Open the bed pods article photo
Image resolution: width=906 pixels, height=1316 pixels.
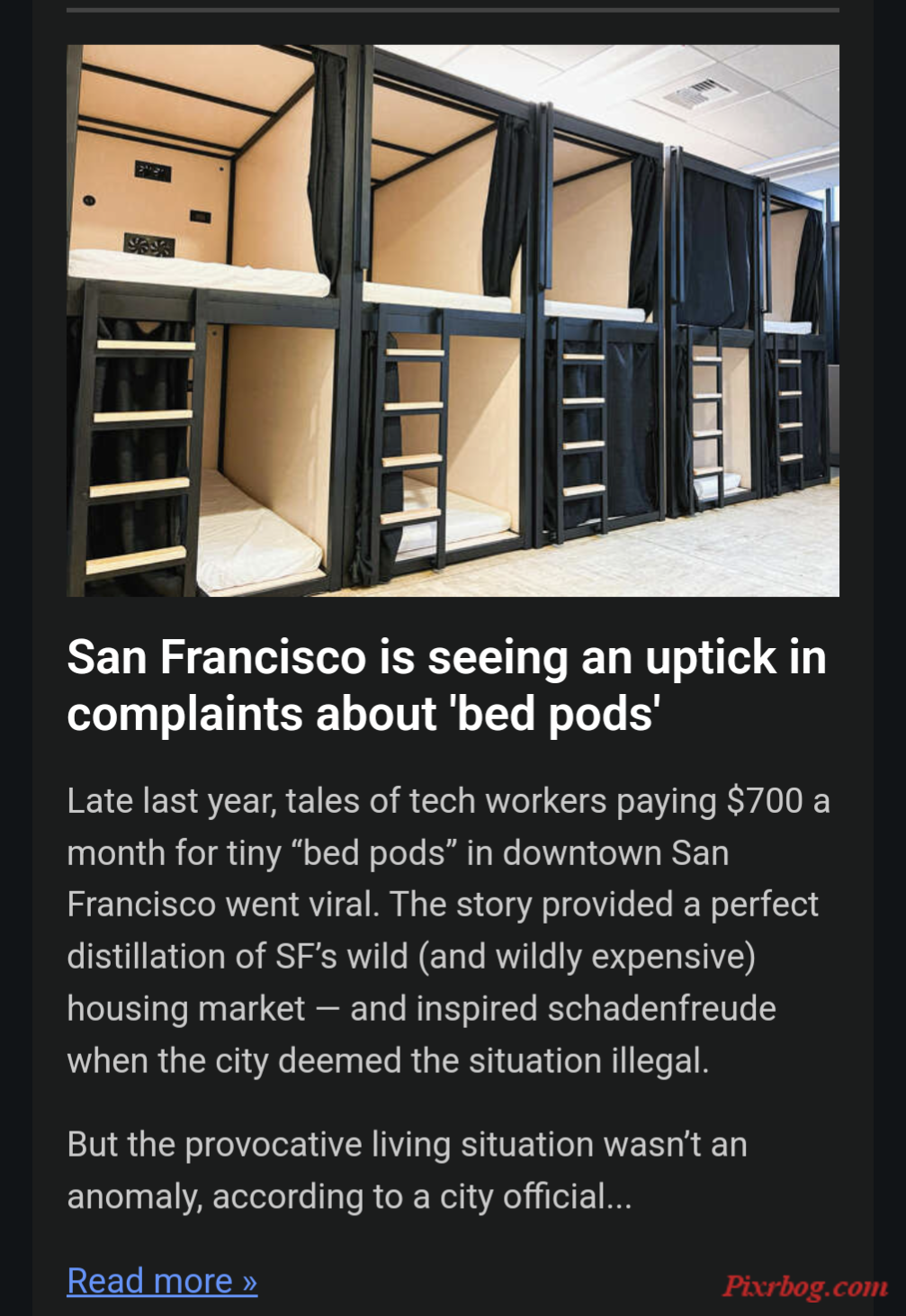453,320
